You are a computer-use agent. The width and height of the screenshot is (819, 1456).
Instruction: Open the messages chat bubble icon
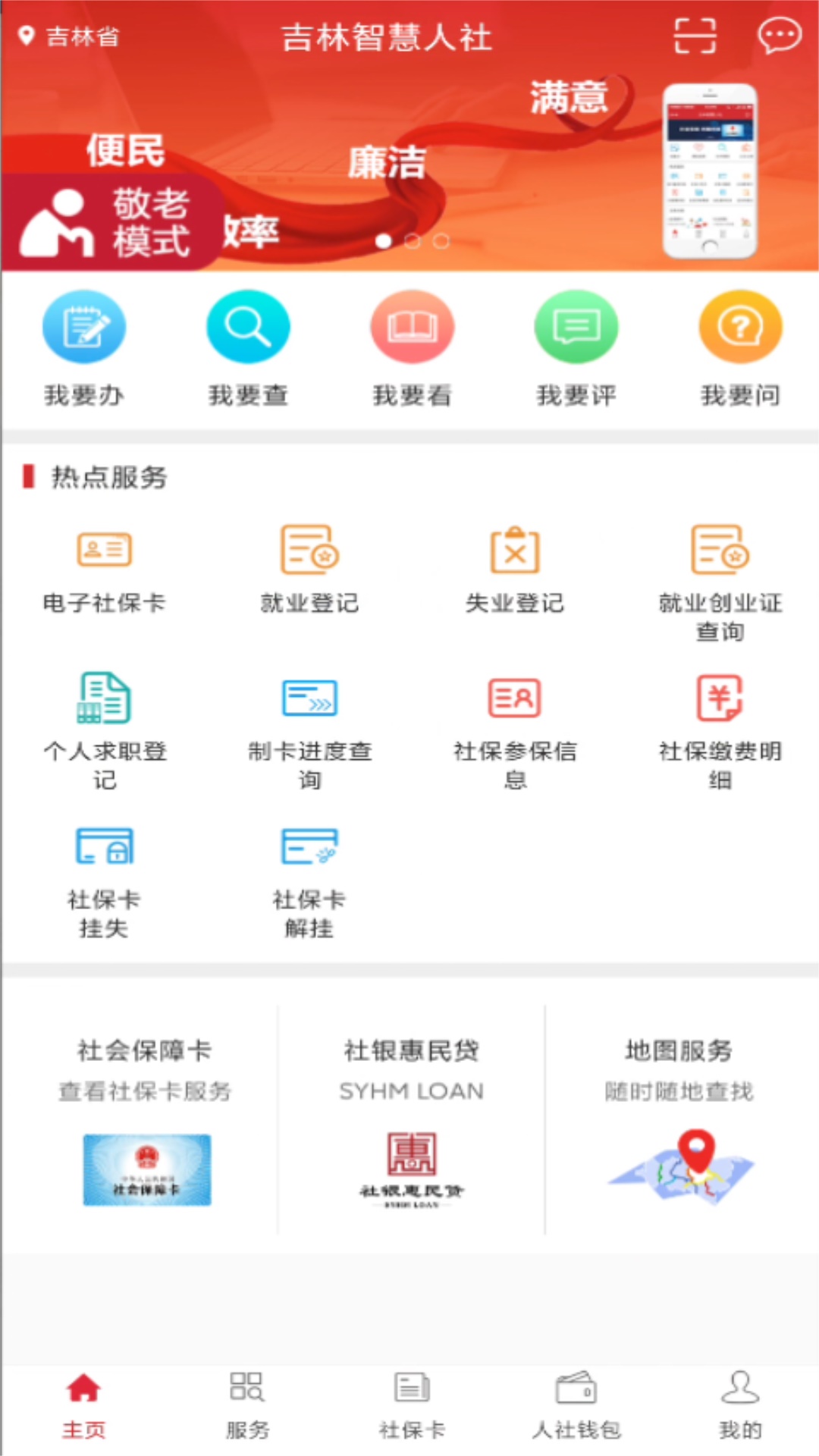(x=780, y=36)
